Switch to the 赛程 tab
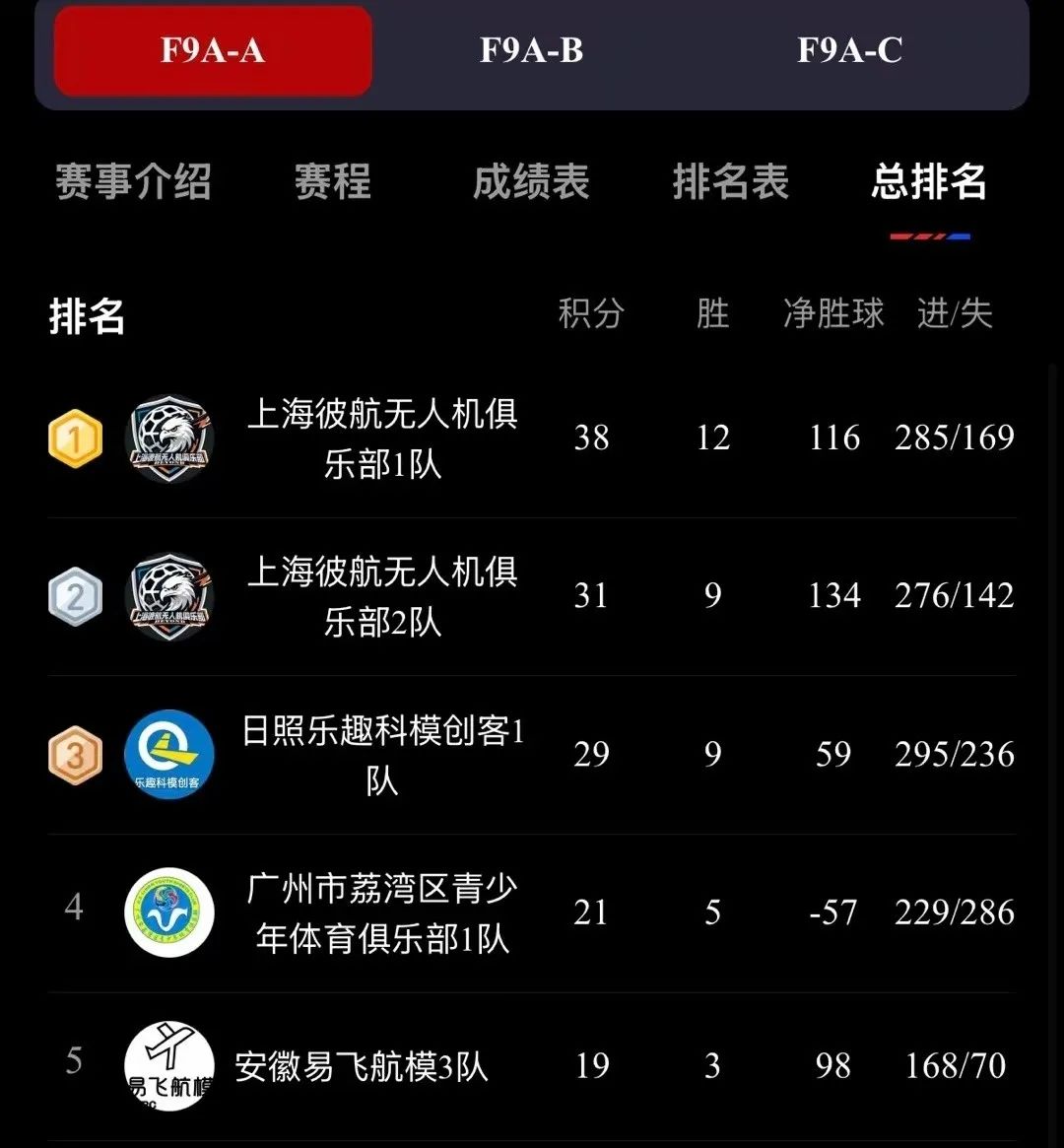The height and width of the screenshot is (1148, 1064). coord(332,182)
